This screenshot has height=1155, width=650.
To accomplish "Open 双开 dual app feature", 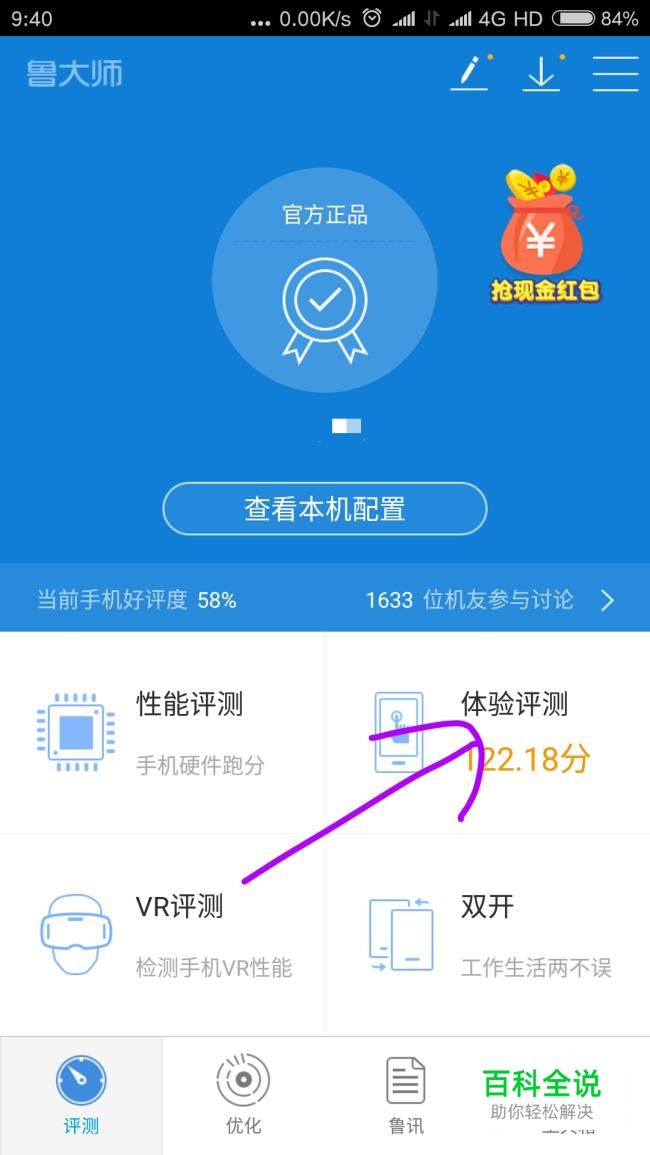I will click(x=487, y=935).
